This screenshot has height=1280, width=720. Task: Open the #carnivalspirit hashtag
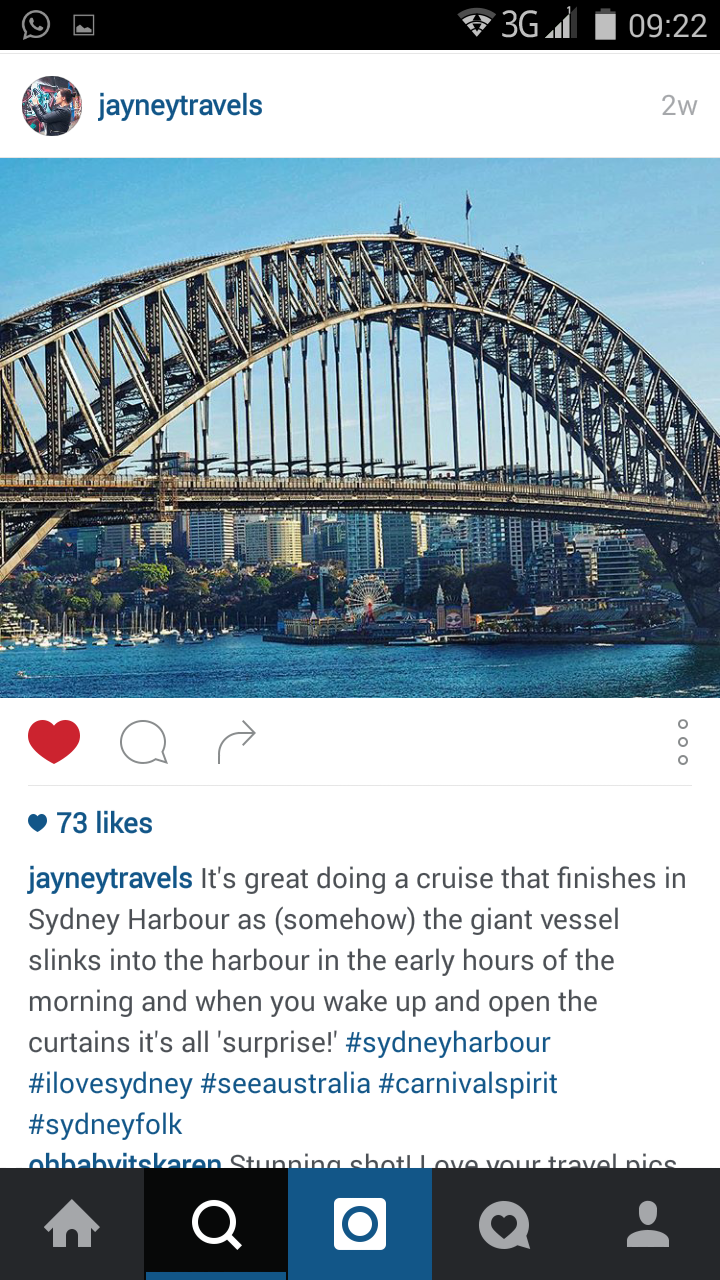pyautogui.click(x=468, y=1084)
